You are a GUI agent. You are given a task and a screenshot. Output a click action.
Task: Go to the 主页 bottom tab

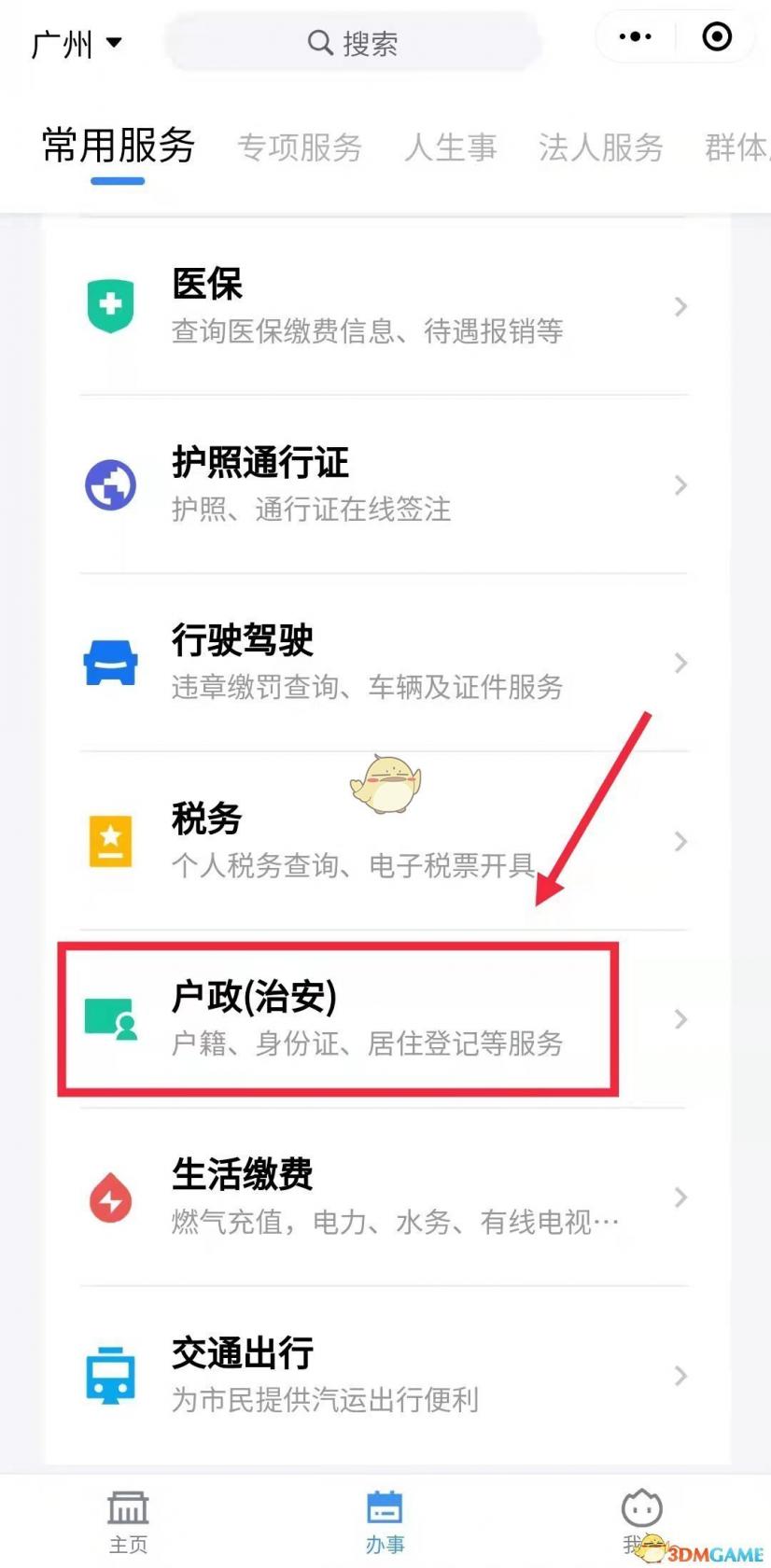click(129, 1521)
